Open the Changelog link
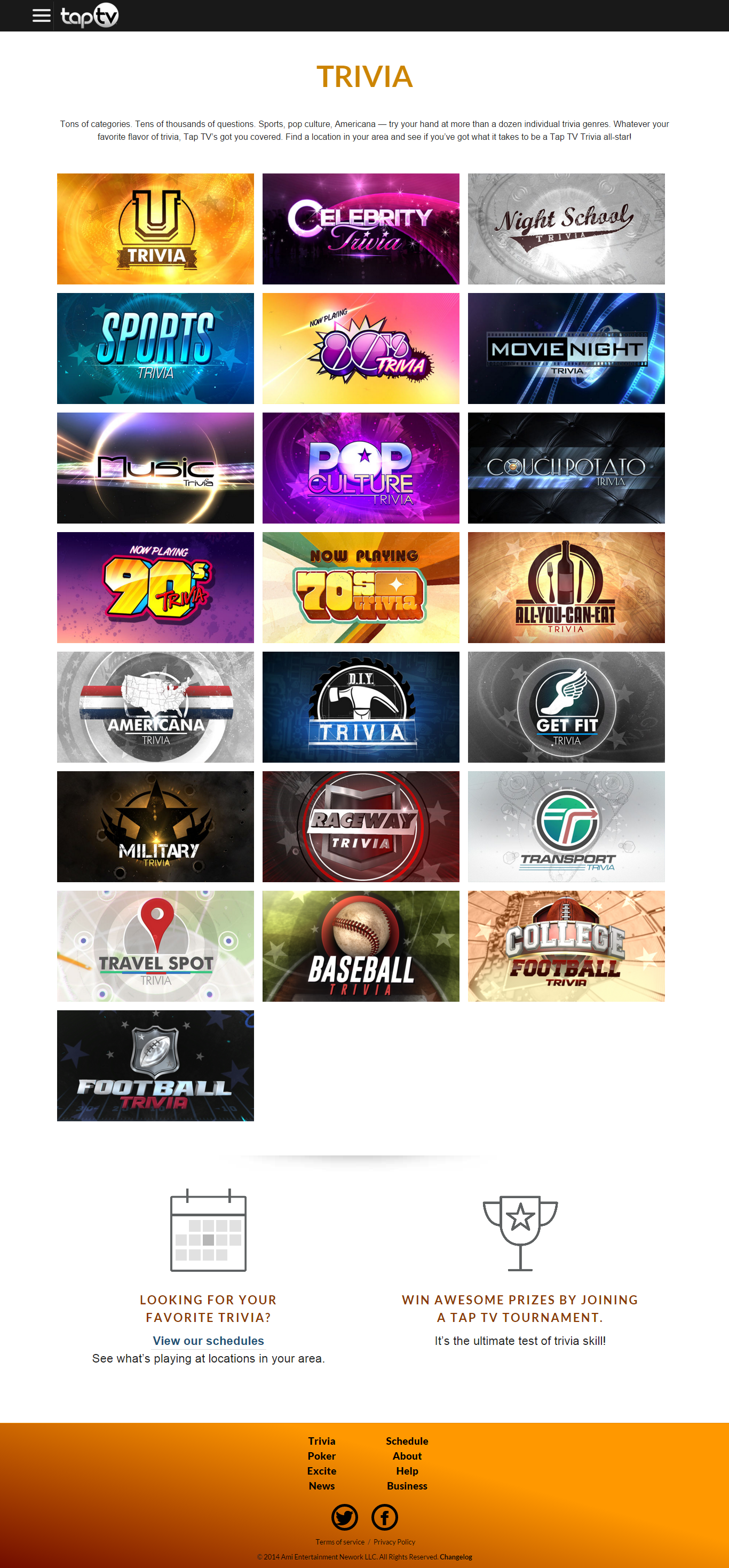Image resolution: width=729 pixels, height=1568 pixels. [x=456, y=1557]
